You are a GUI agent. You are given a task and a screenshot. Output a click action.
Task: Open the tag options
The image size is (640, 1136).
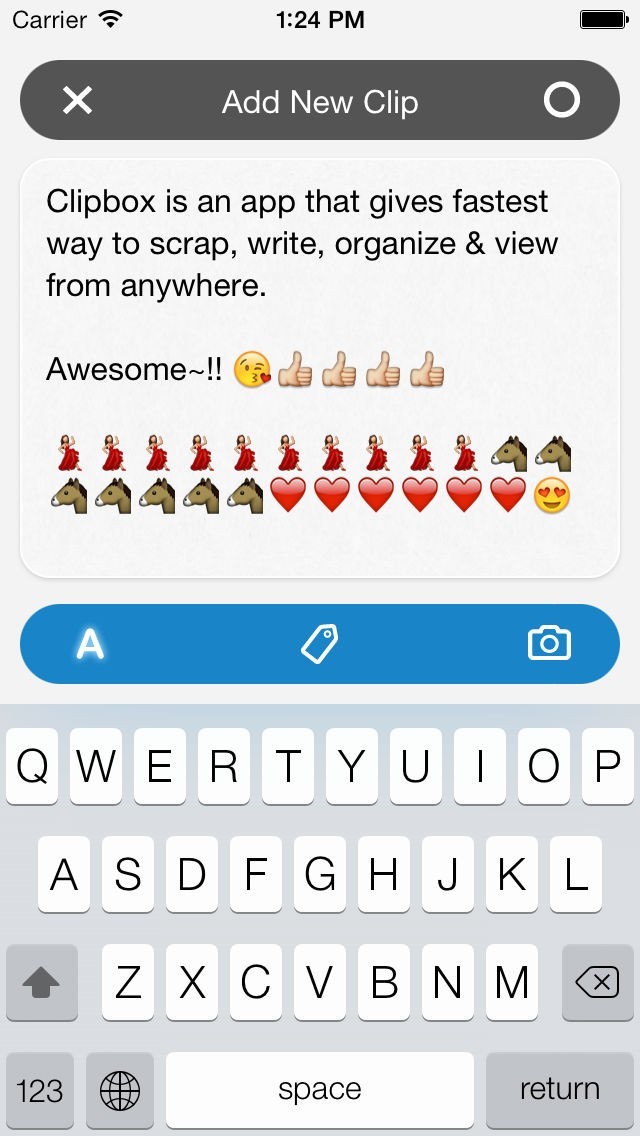click(320, 645)
